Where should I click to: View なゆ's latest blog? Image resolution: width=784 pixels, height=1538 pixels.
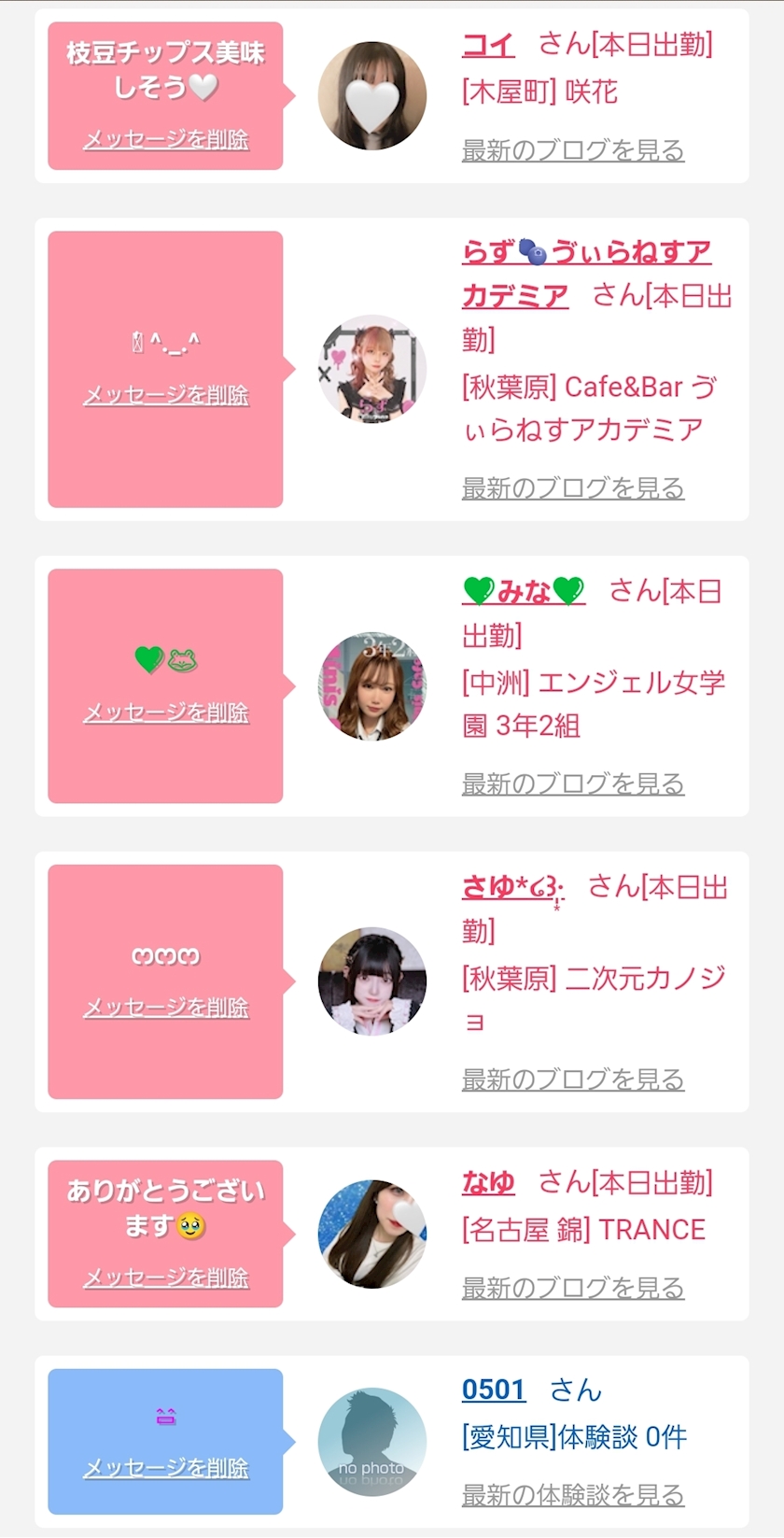pyautogui.click(x=573, y=1288)
